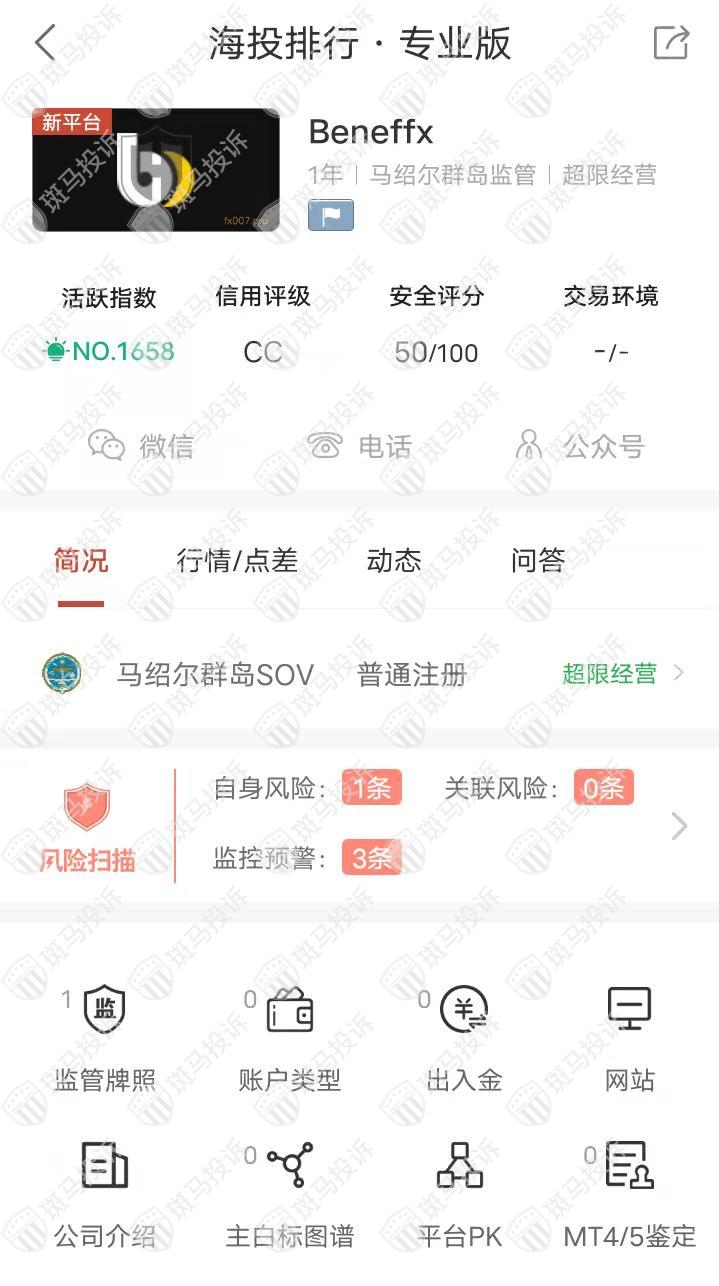The image size is (719, 1286).
Task: Tap the Beneffx logo image
Action: click(x=156, y=170)
